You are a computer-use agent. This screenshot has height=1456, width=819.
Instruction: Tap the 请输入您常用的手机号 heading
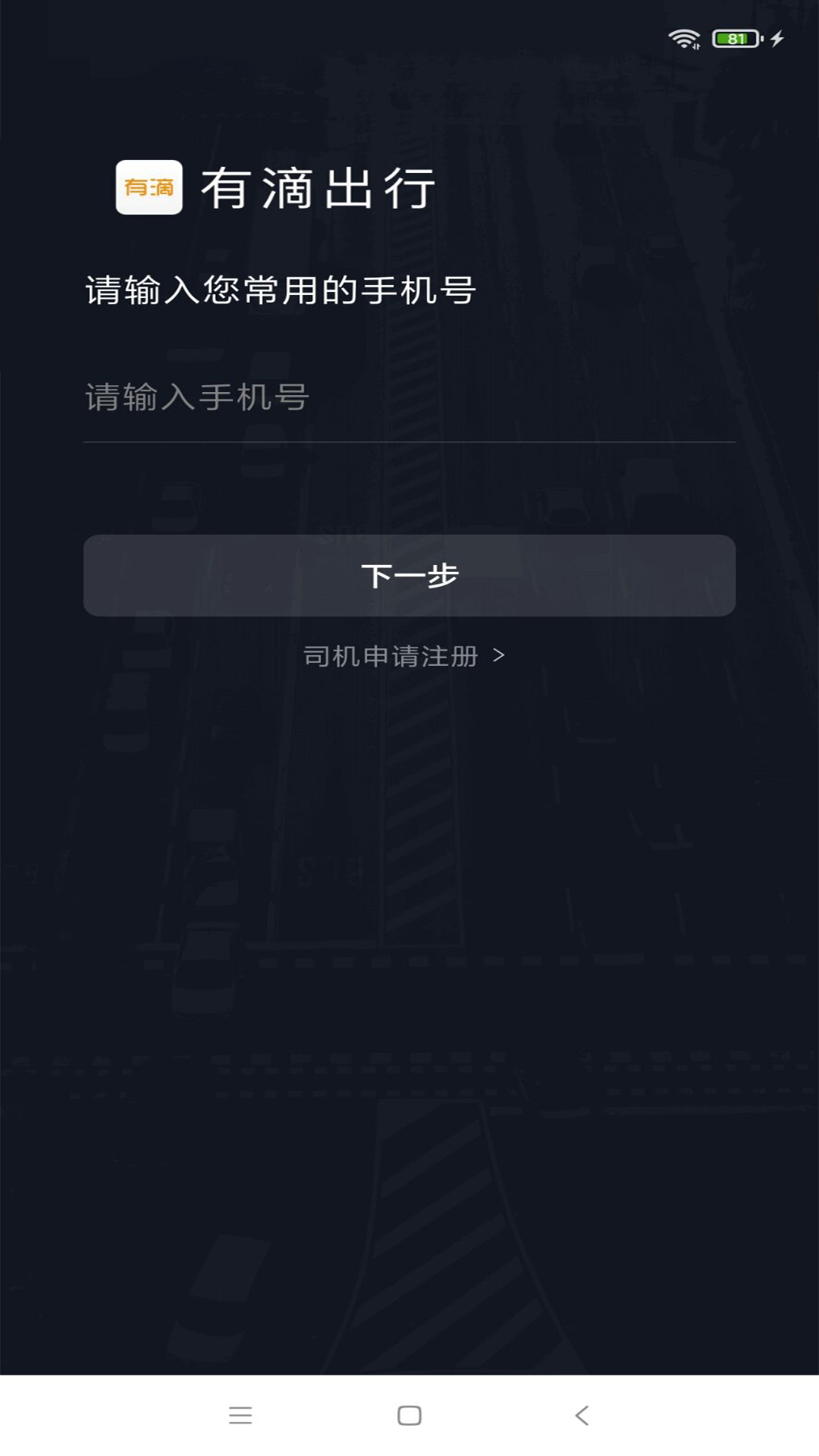click(279, 290)
